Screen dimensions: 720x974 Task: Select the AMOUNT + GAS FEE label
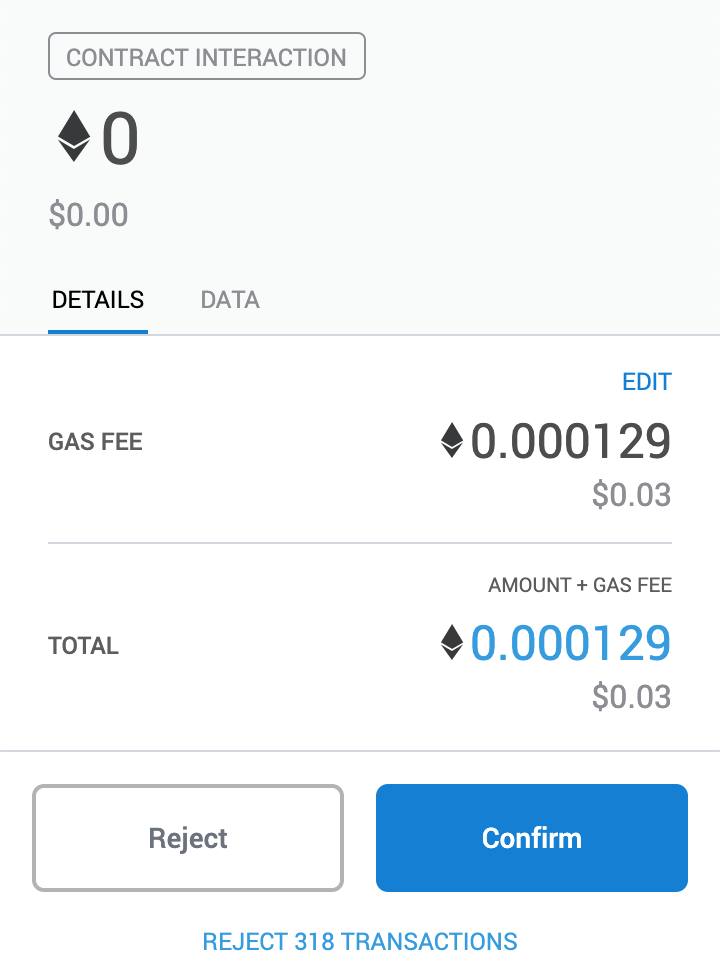pyautogui.click(x=580, y=585)
